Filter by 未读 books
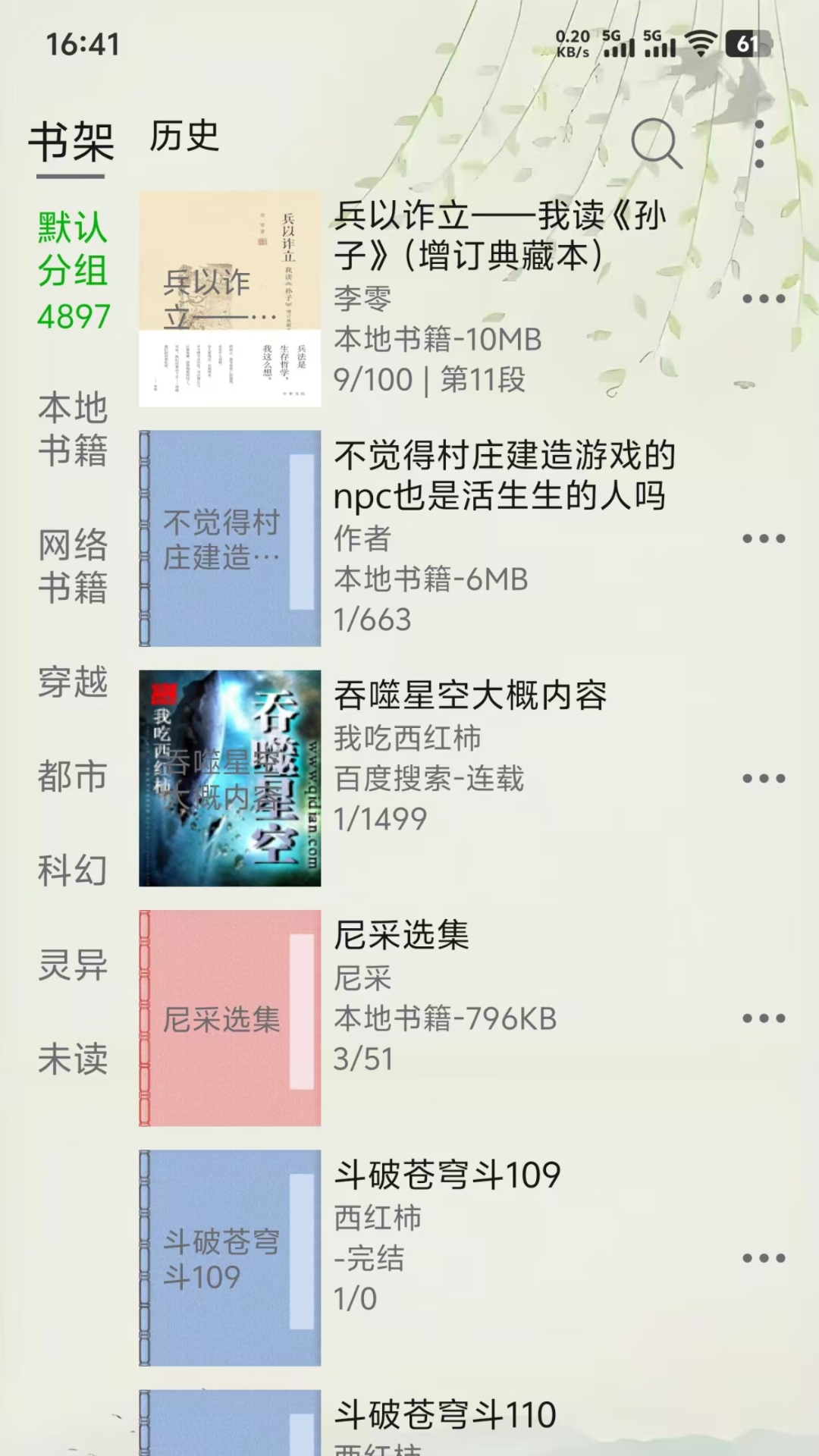 [x=73, y=1059]
